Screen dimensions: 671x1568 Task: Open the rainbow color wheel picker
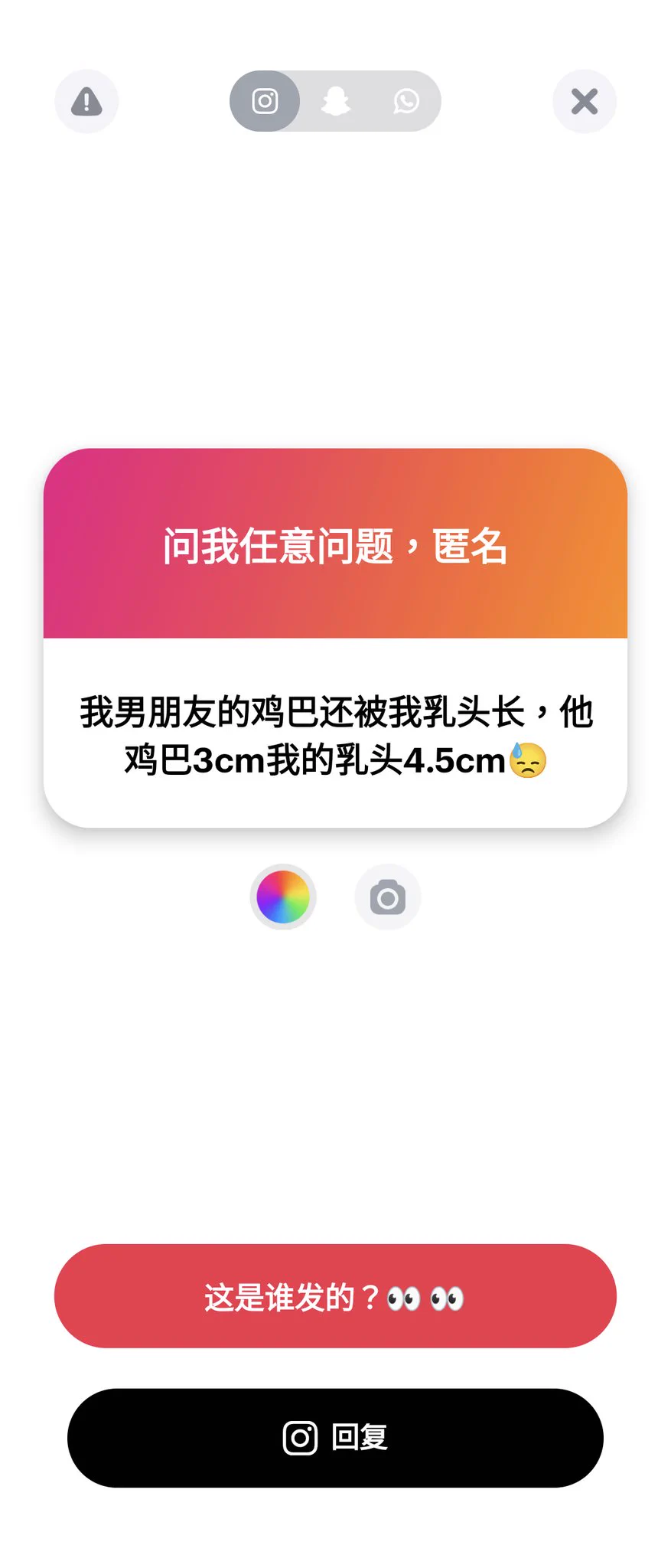coord(283,897)
